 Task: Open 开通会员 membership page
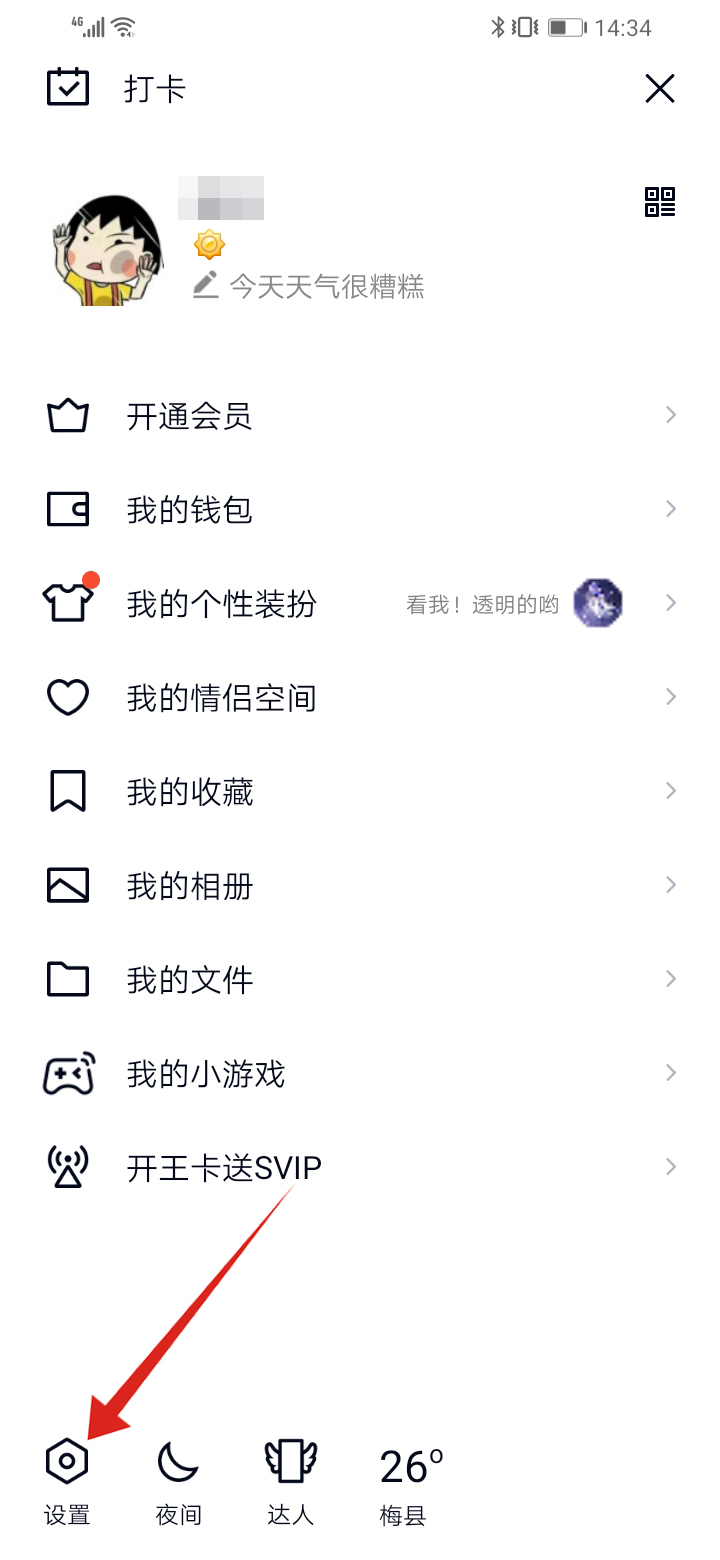(360, 416)
